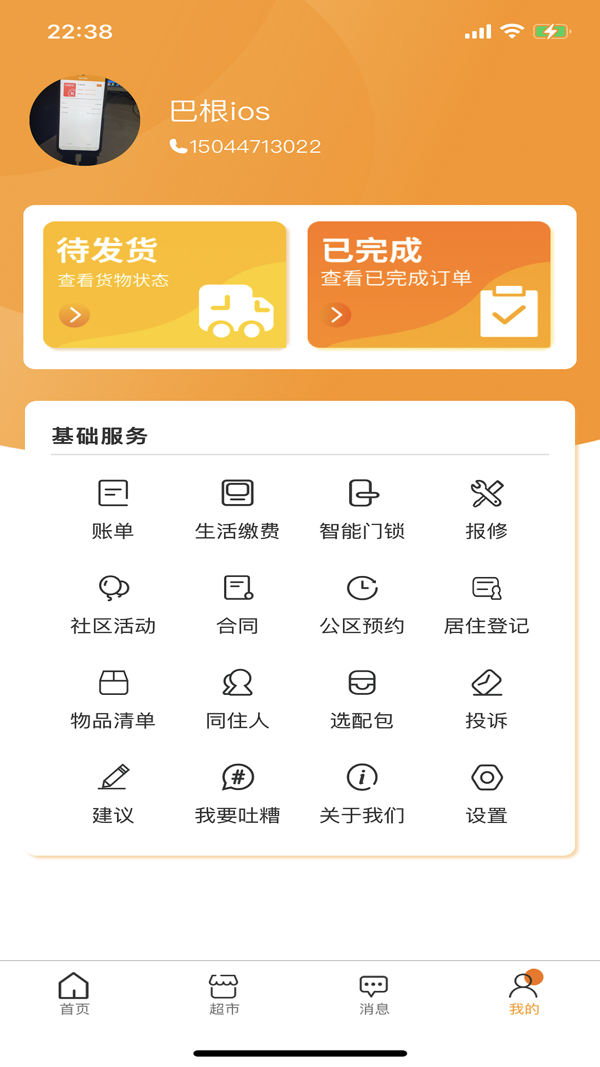Open 关于我们 about us
600x1067 pixels.
[362, 793]
